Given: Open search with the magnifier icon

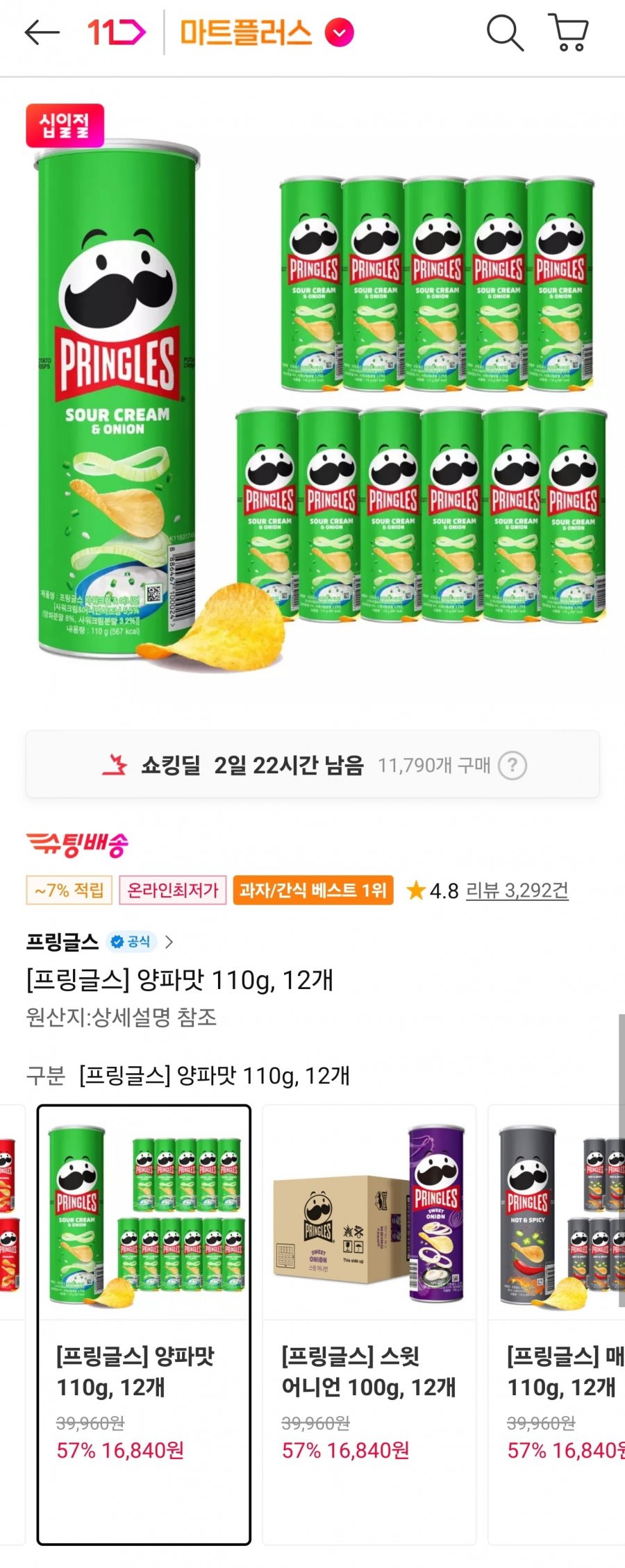Looking at the screenshot, I should click(x=504, y=33).
